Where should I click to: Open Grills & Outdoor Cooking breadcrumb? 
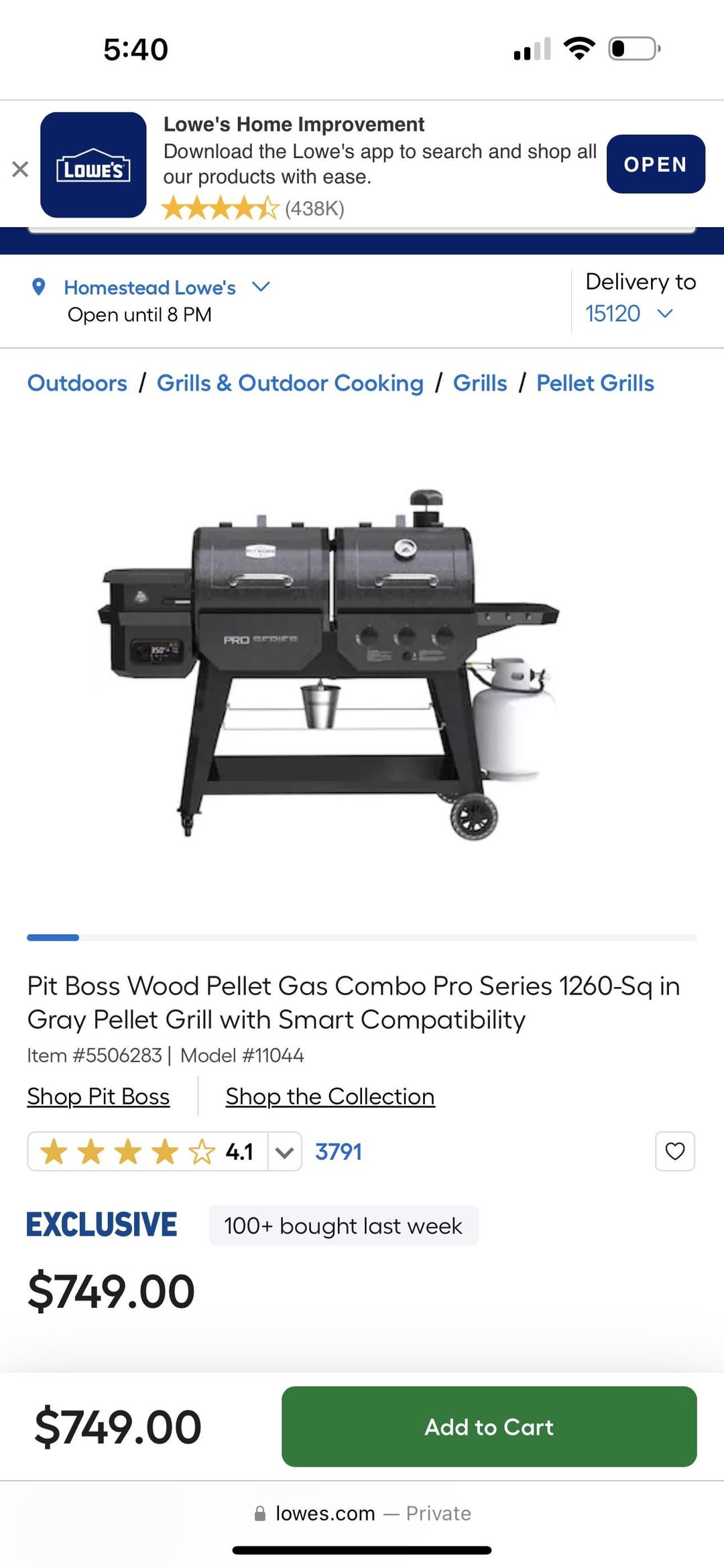290,383
